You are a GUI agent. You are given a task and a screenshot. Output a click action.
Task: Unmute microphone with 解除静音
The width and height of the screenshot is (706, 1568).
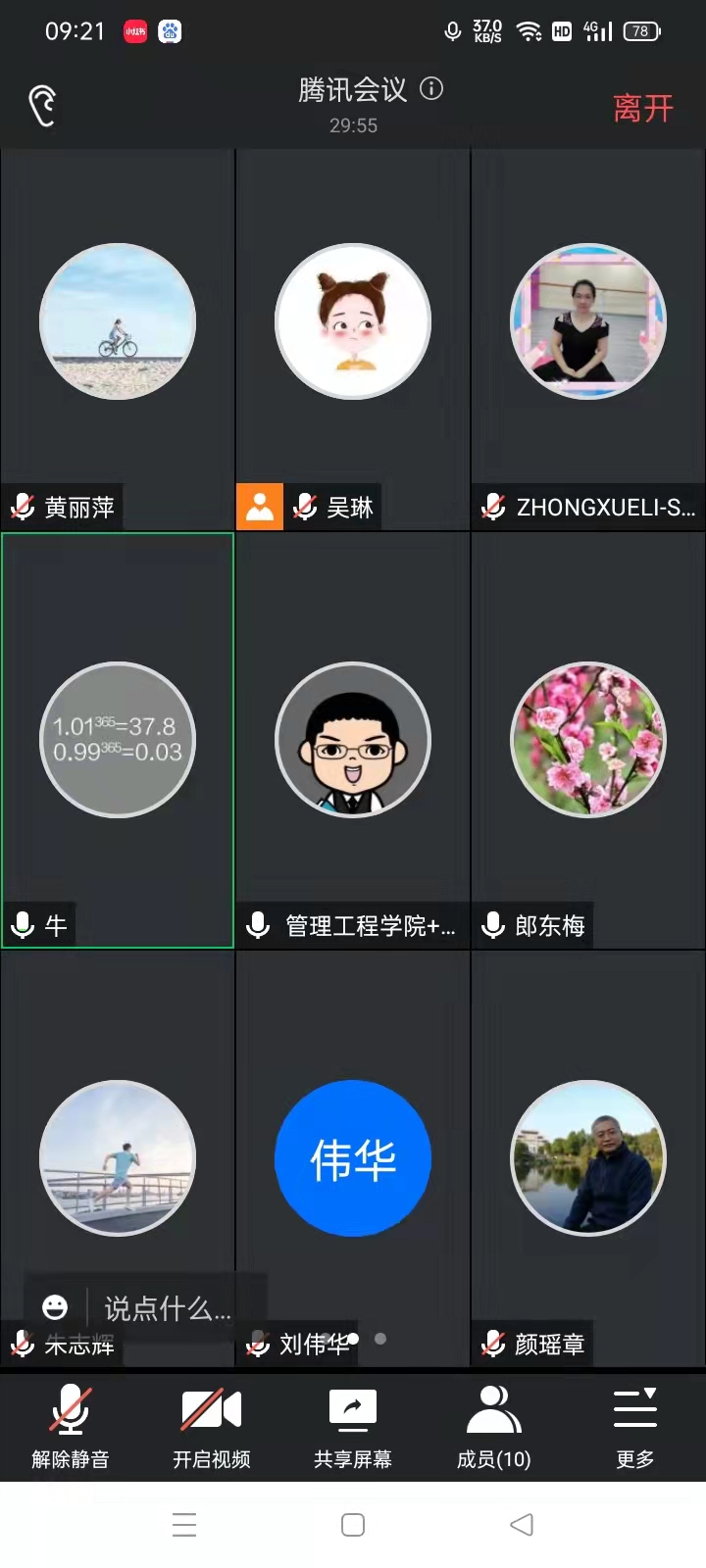[71, 1426]
